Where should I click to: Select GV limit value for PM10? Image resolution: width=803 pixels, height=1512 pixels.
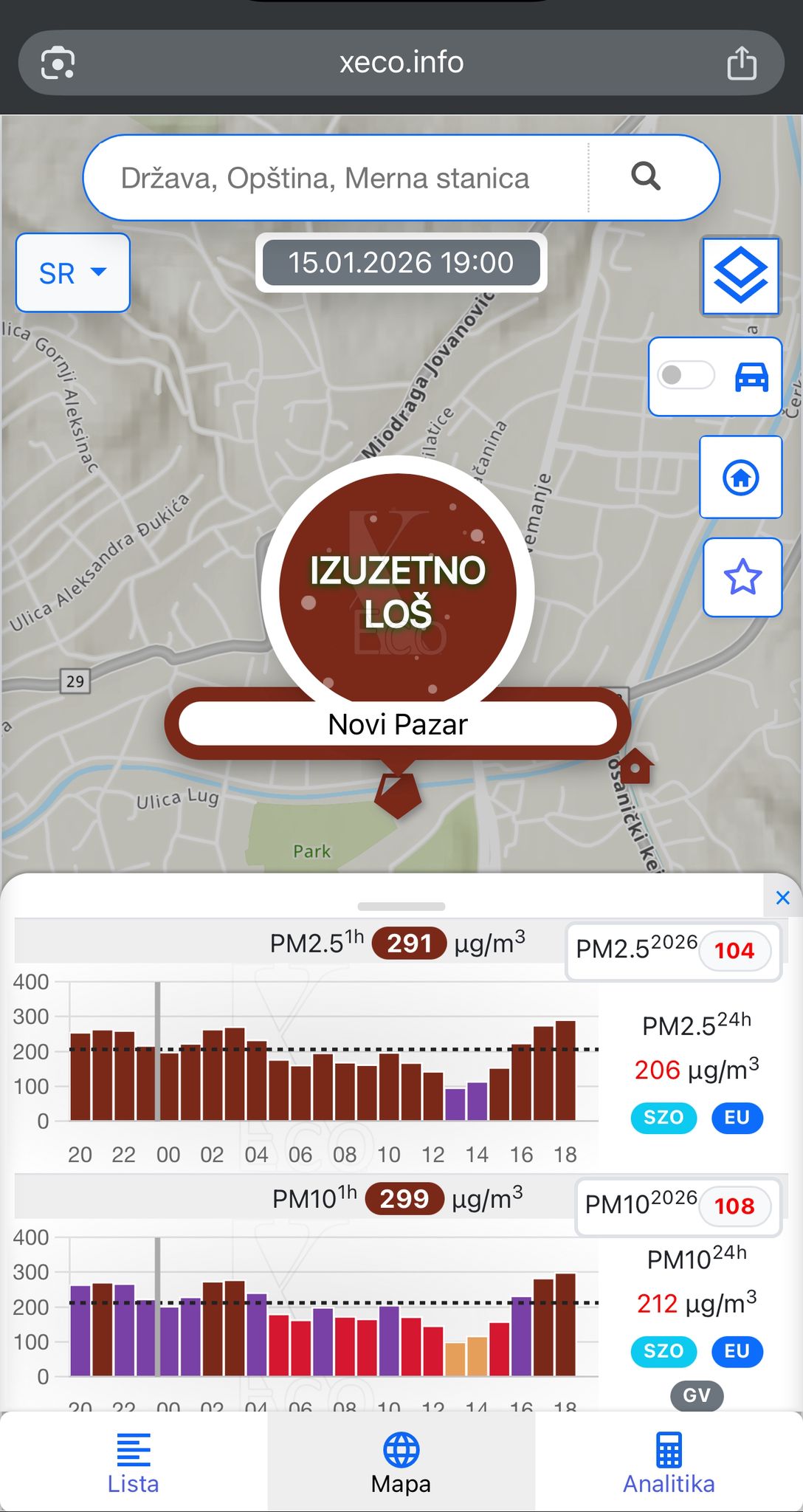click(696, 1395)
